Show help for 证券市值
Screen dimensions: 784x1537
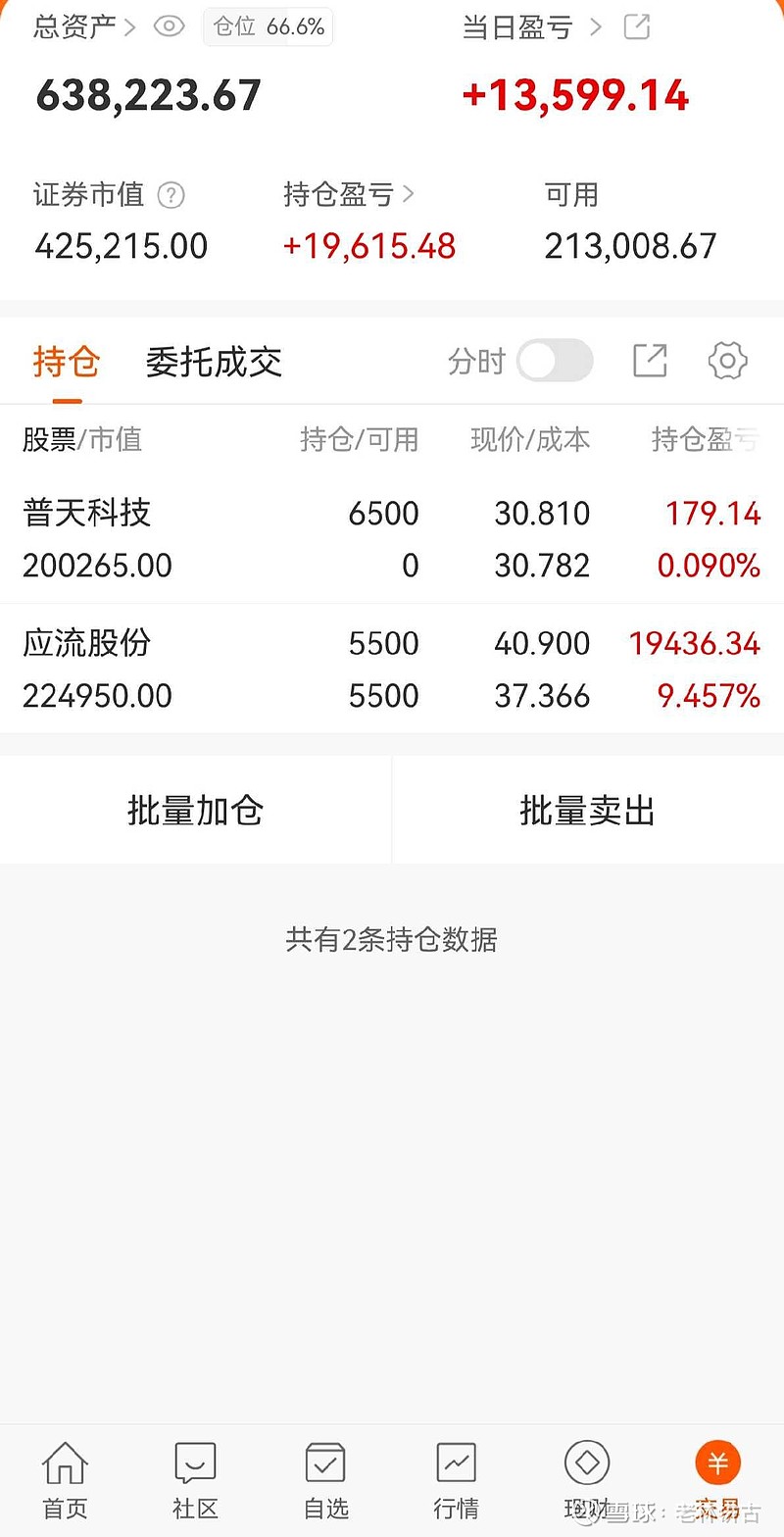[x=171, y=196]
